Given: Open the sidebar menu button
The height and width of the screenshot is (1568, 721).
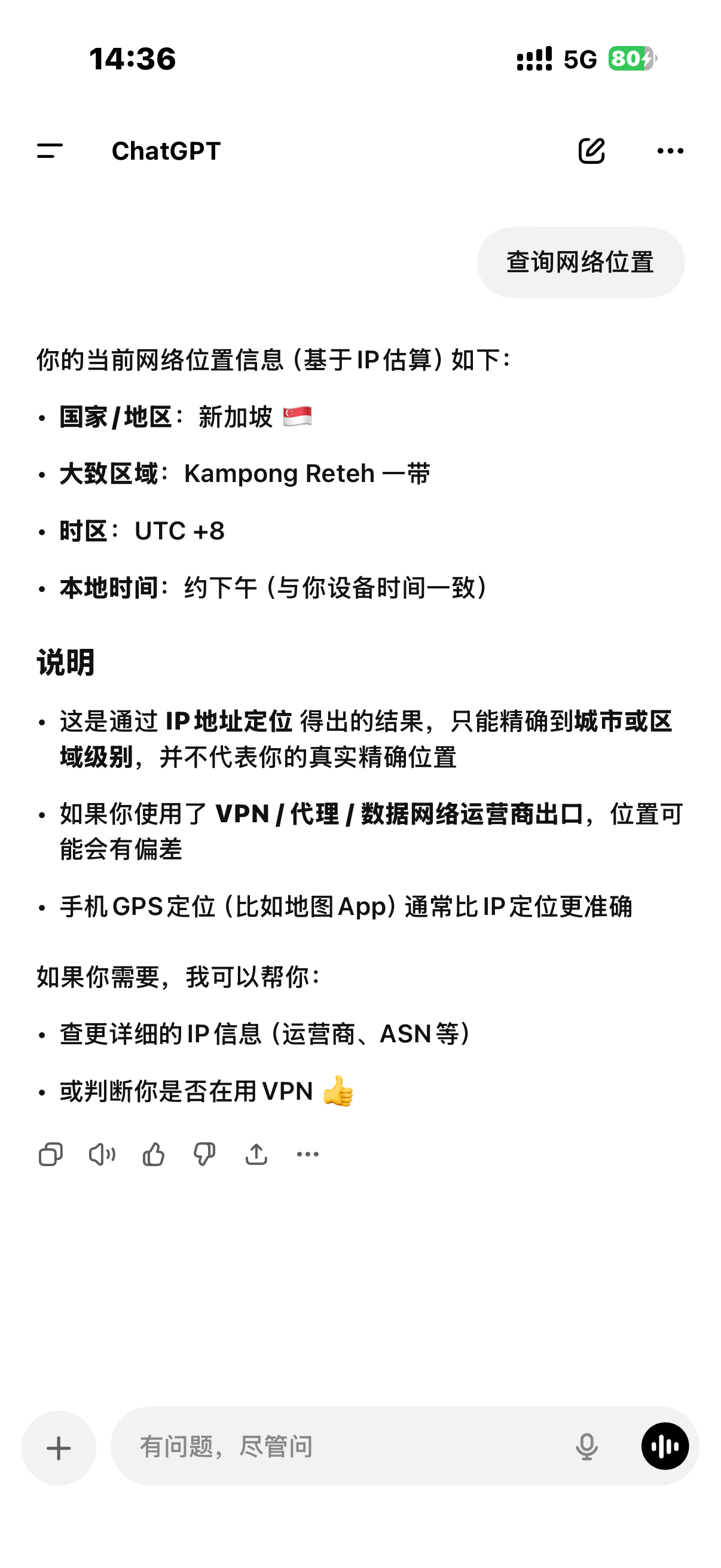Looking at the screenshot, I should (x=50, y=151).
